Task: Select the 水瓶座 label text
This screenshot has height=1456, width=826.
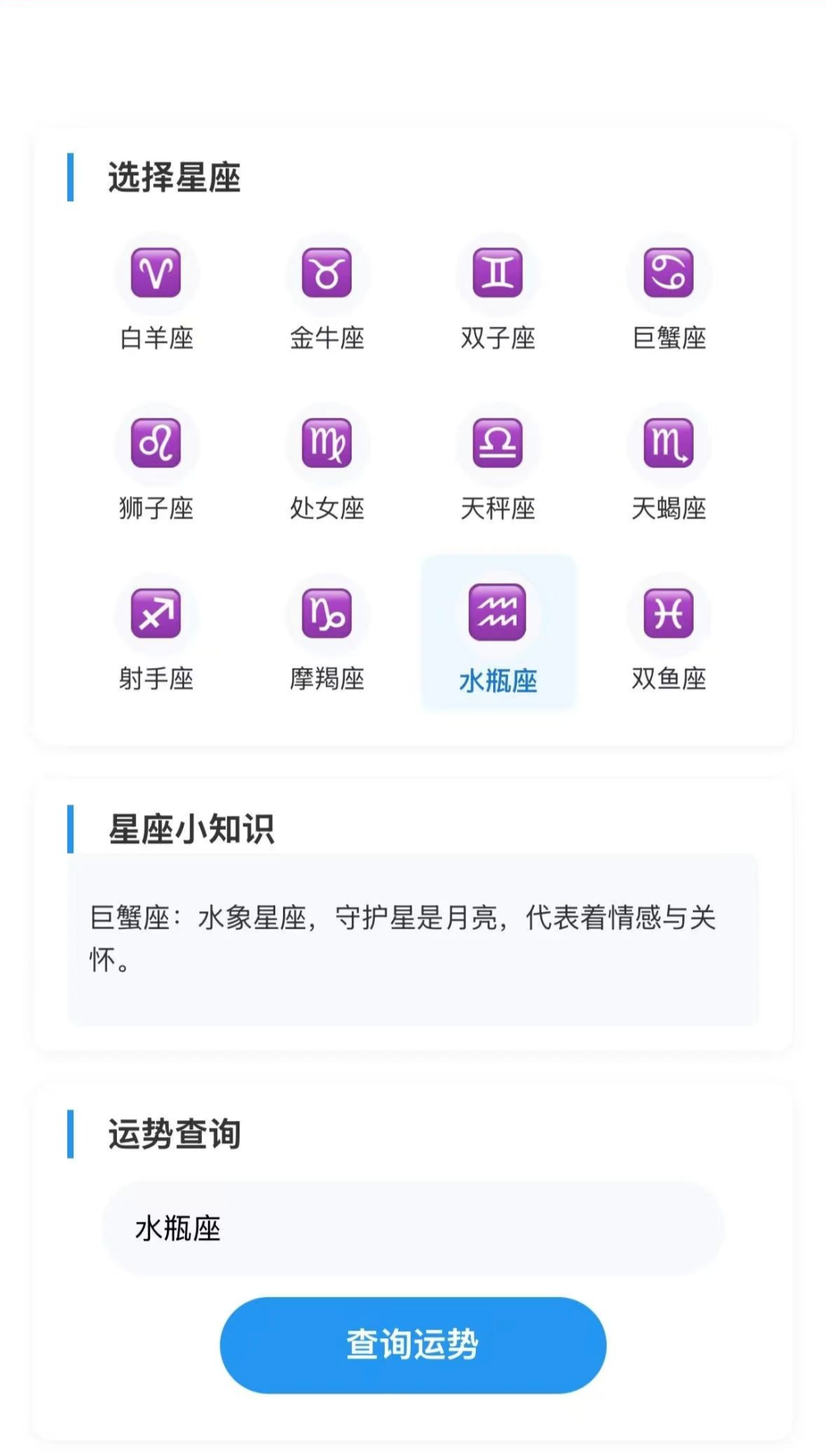Action: tap(499, 678)
